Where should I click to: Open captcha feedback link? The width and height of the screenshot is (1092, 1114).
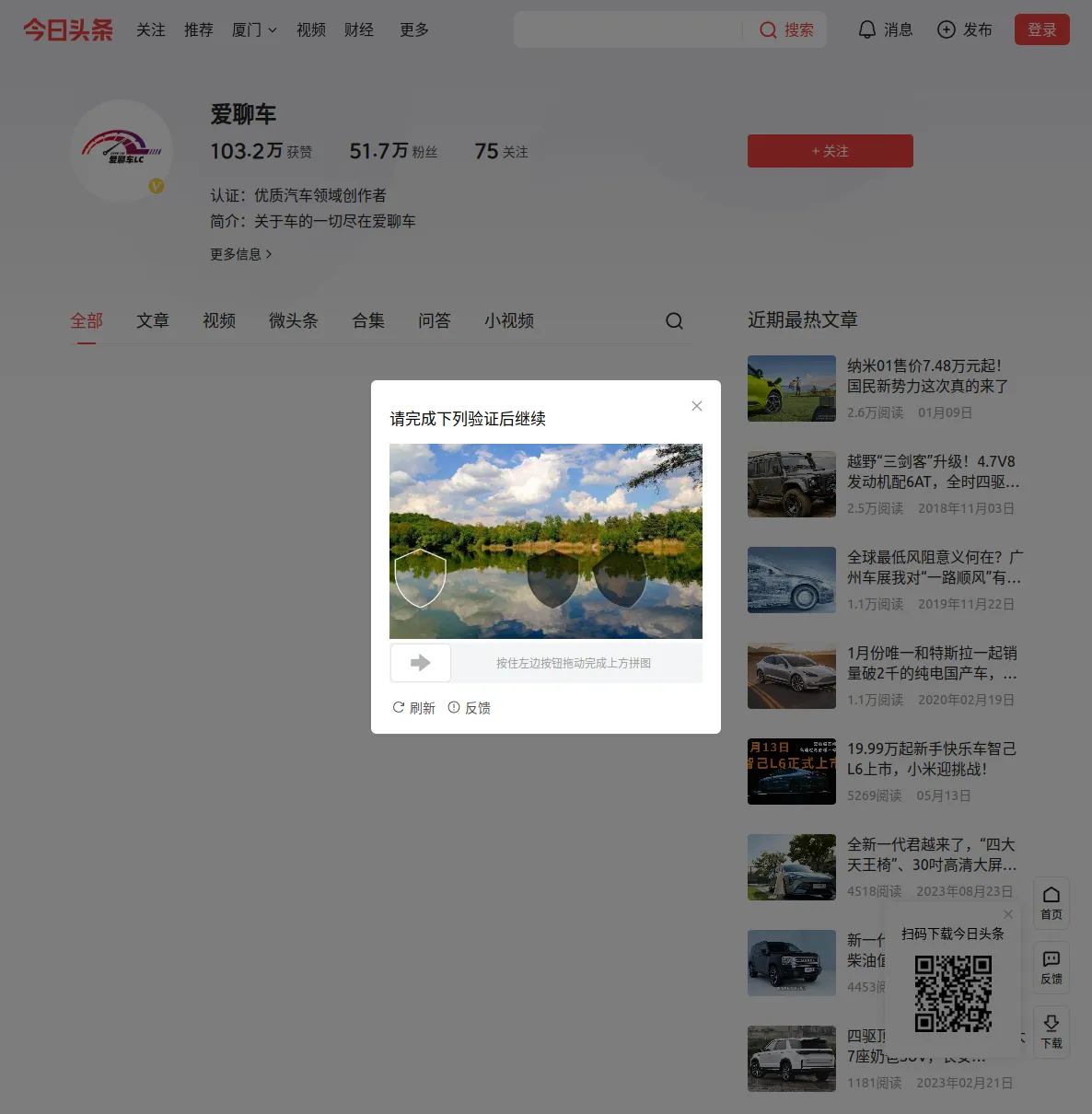(470, 708)
